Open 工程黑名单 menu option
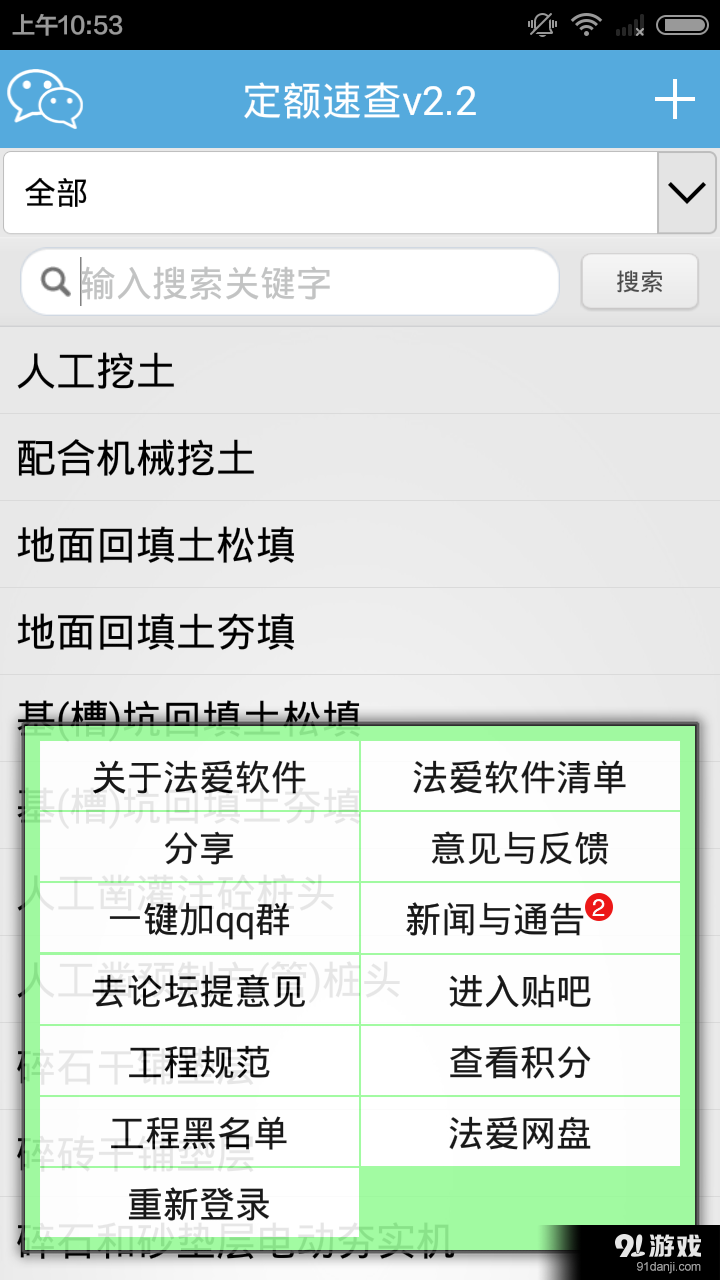720x1280 pixels. coord(199,1133)
